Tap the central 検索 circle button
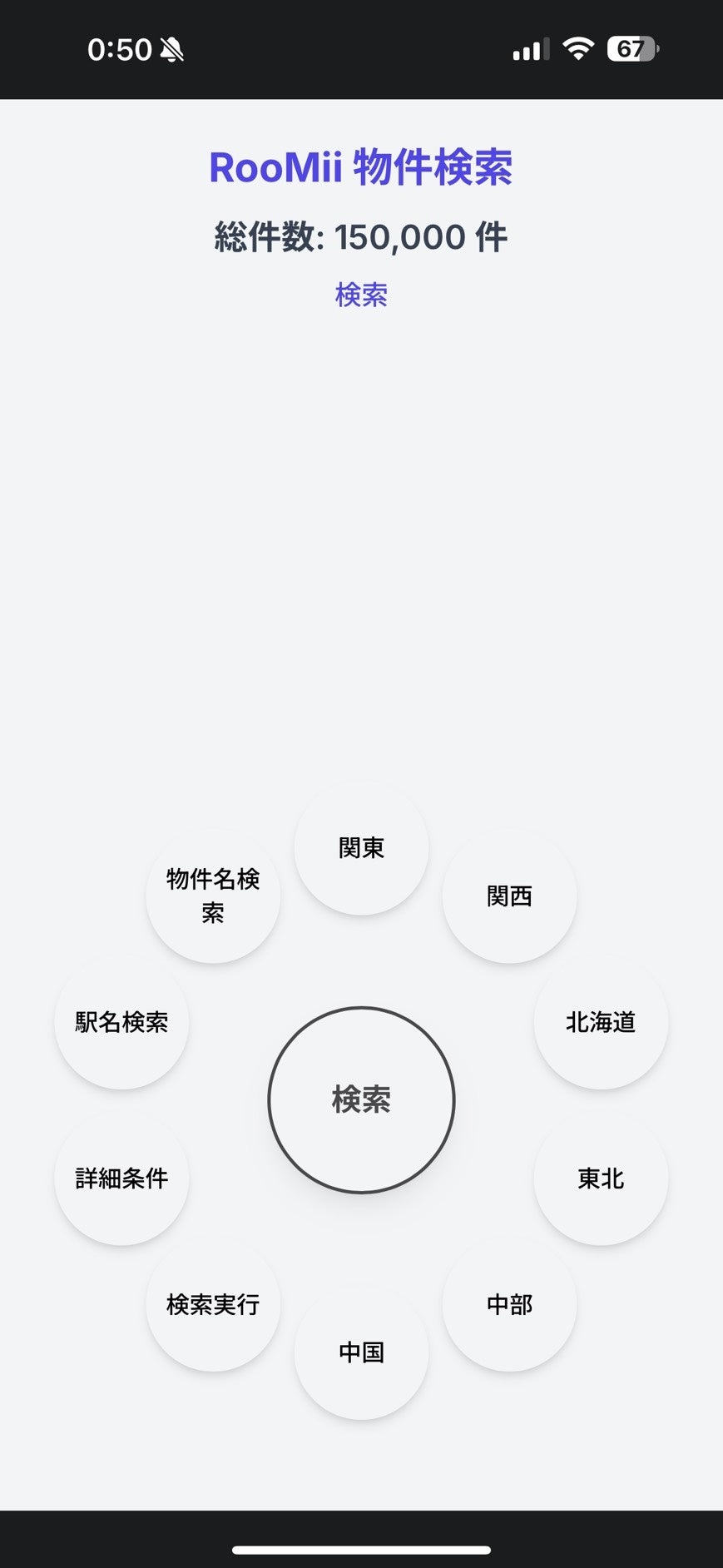Viewport: 723px width, 1568px height. (x=361, y=1099)
